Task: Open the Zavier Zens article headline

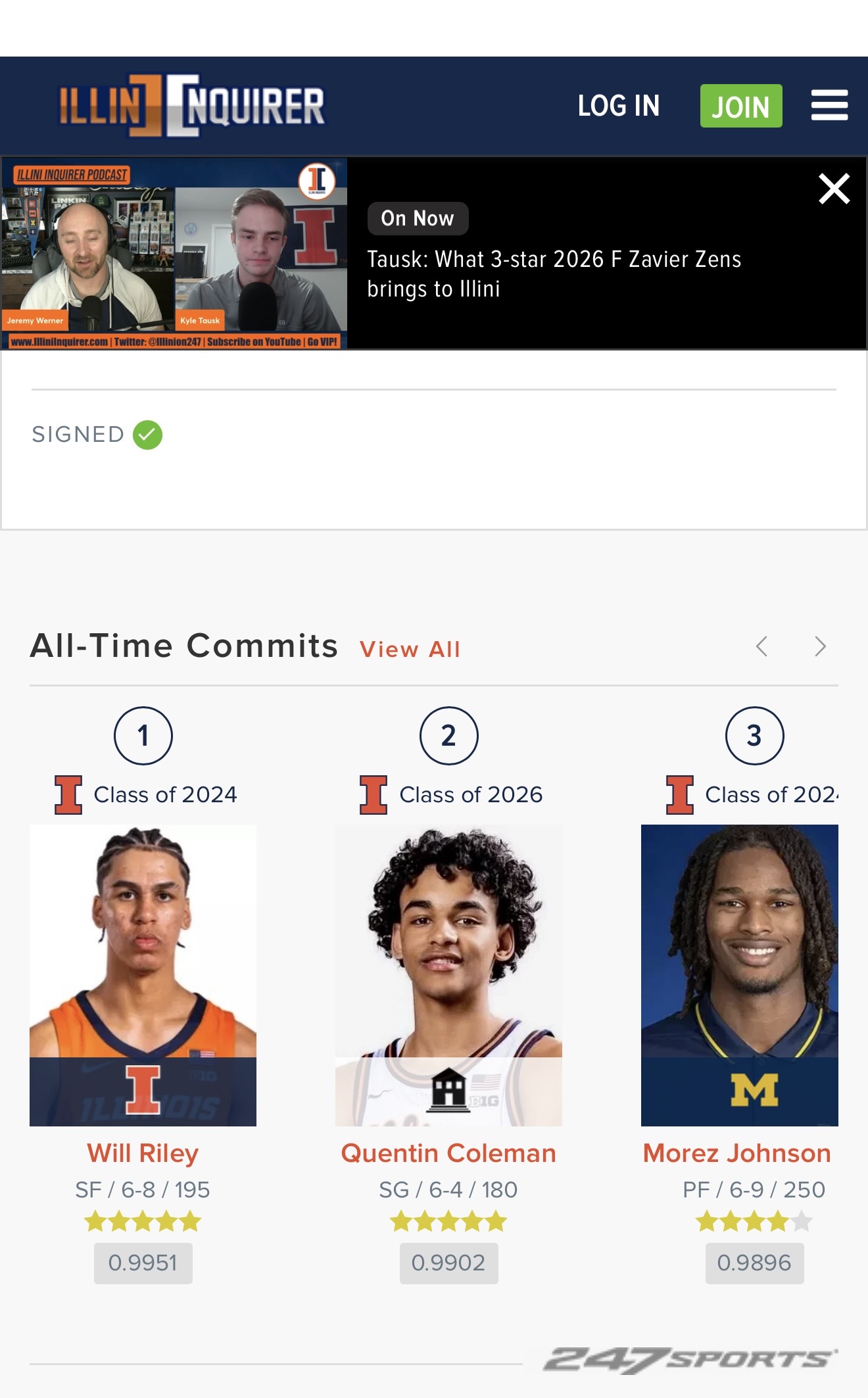Action: click(554, 274)
